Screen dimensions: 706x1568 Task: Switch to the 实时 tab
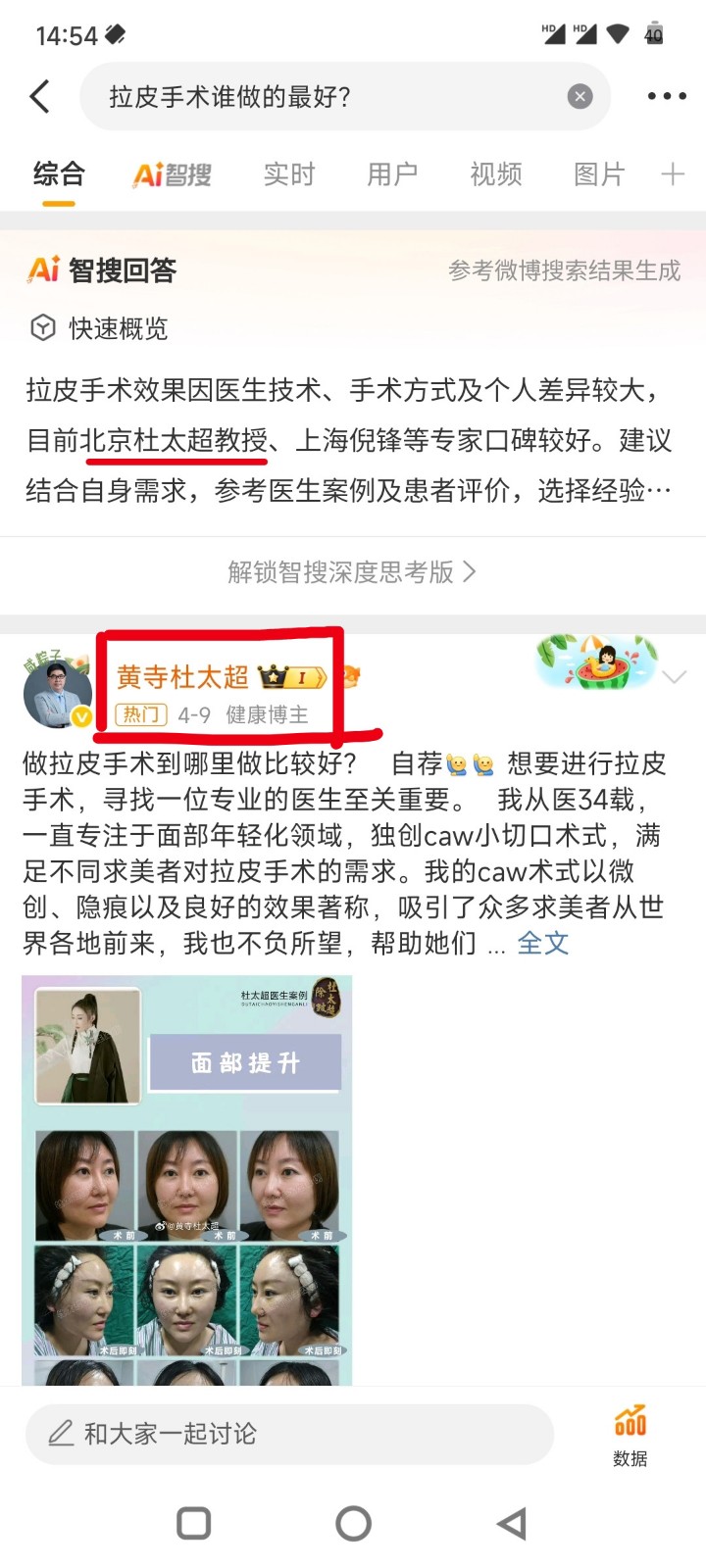tap(289, 174)
